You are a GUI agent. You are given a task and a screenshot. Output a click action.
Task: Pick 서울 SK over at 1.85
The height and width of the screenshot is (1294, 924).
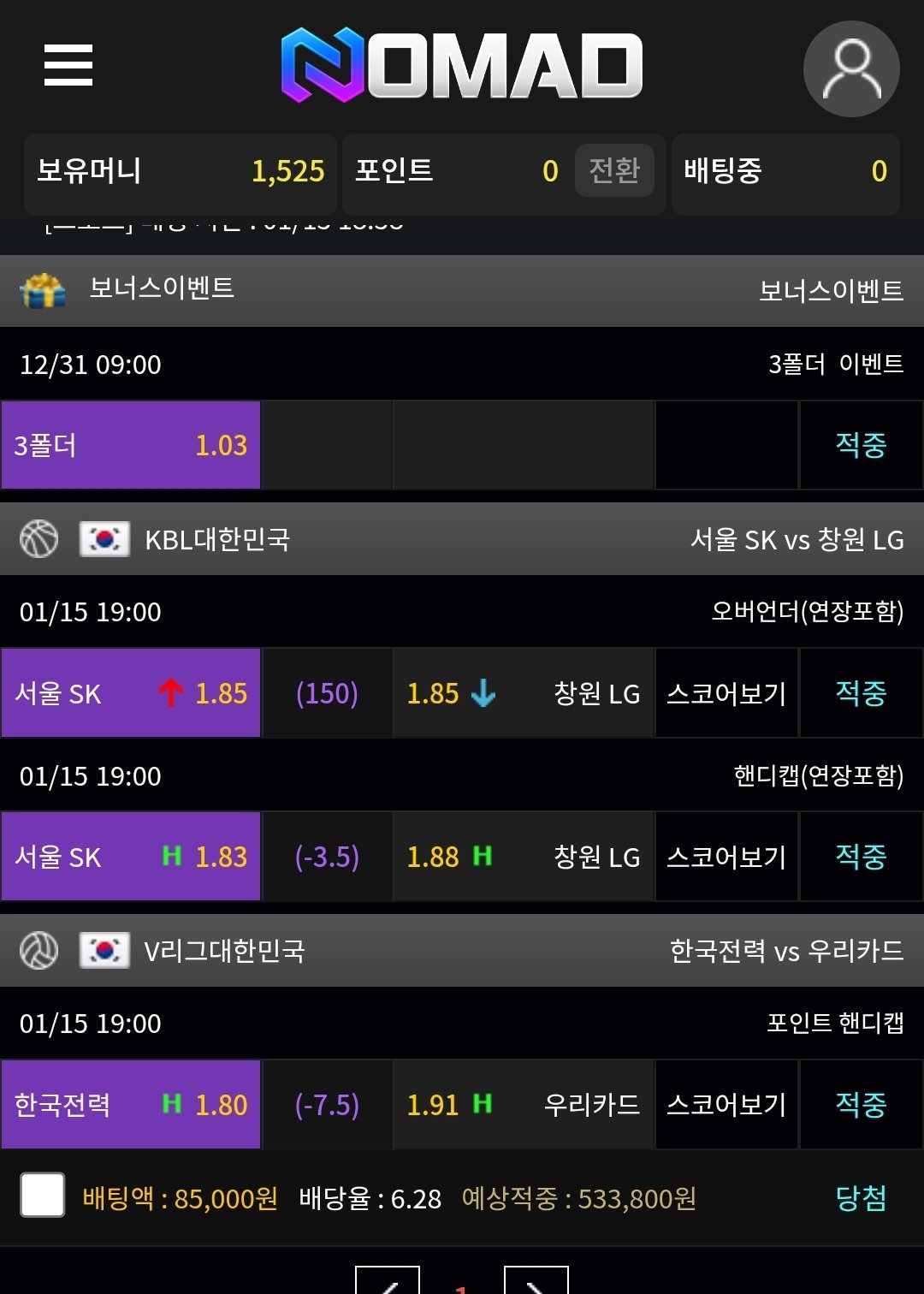coord(131,693)
